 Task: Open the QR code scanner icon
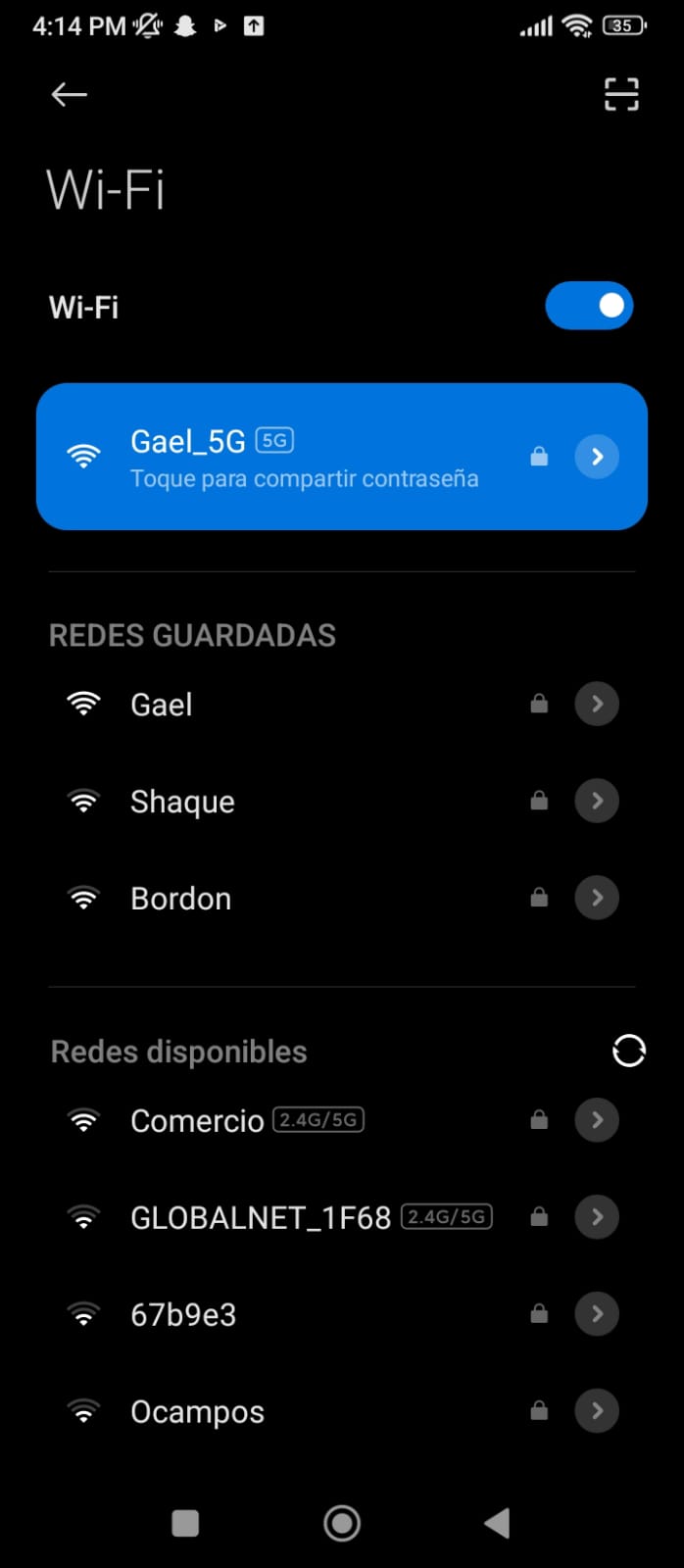pyautogui.click(x=621, y=94)
